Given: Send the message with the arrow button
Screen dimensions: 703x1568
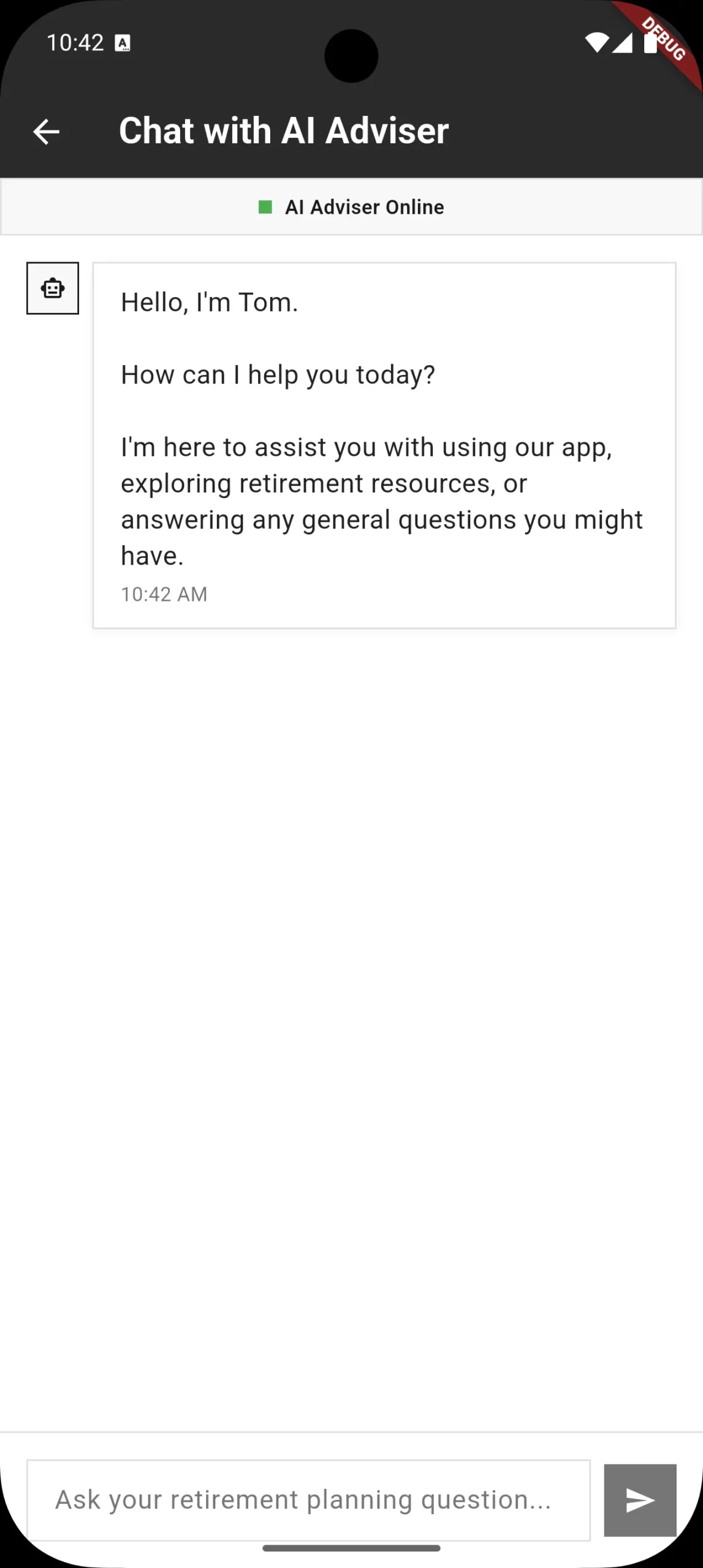Looking at the screenshot, I should pyautogui.click(x=640, y=1500).
